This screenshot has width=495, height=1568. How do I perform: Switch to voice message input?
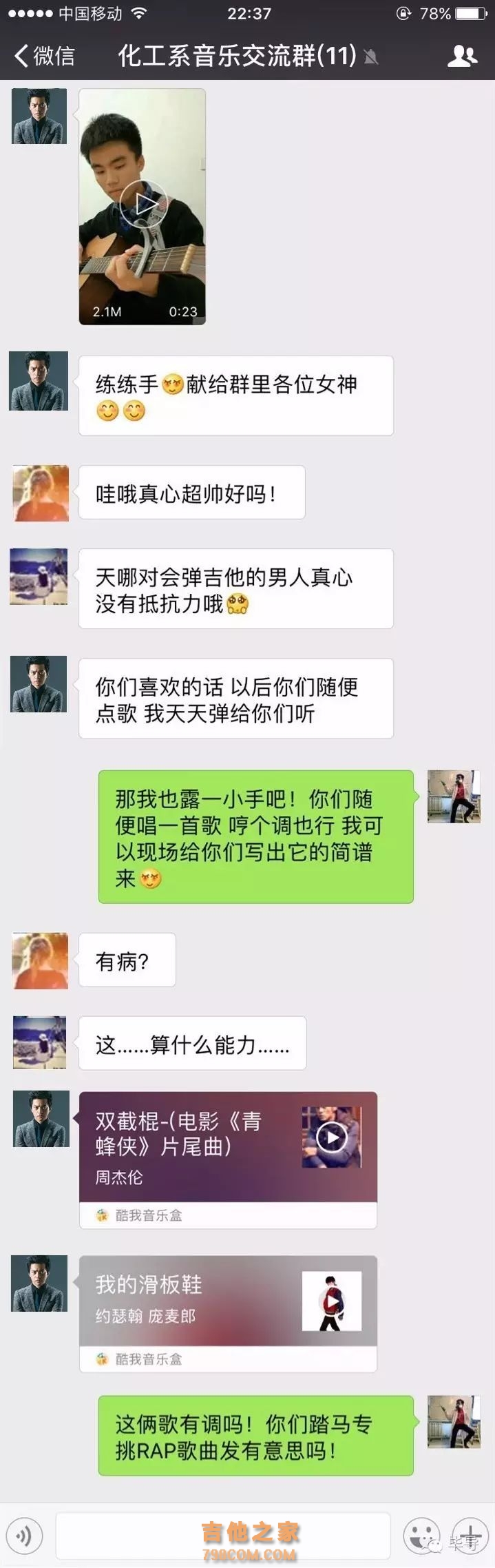(25, 1536)
